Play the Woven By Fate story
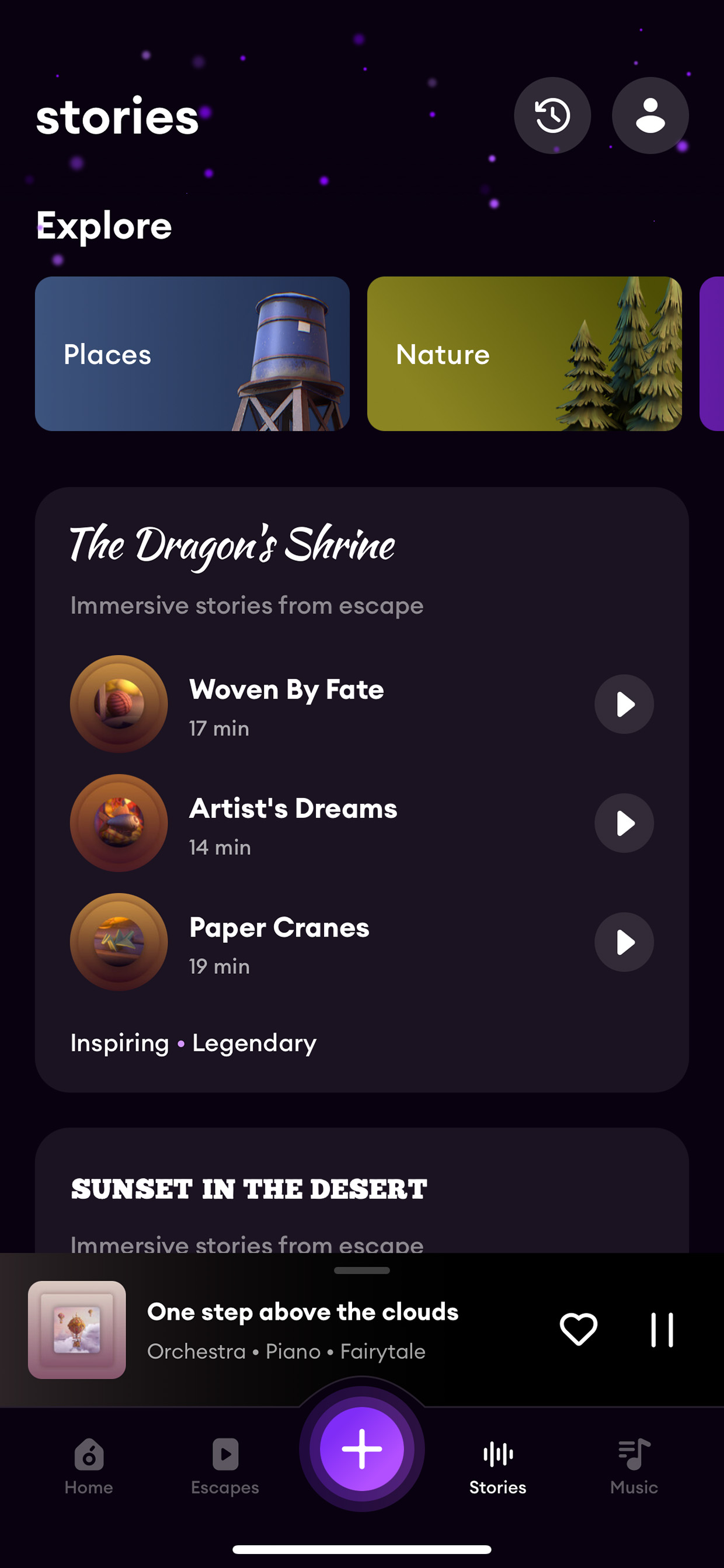The image size is (724, 1568). 624,705
